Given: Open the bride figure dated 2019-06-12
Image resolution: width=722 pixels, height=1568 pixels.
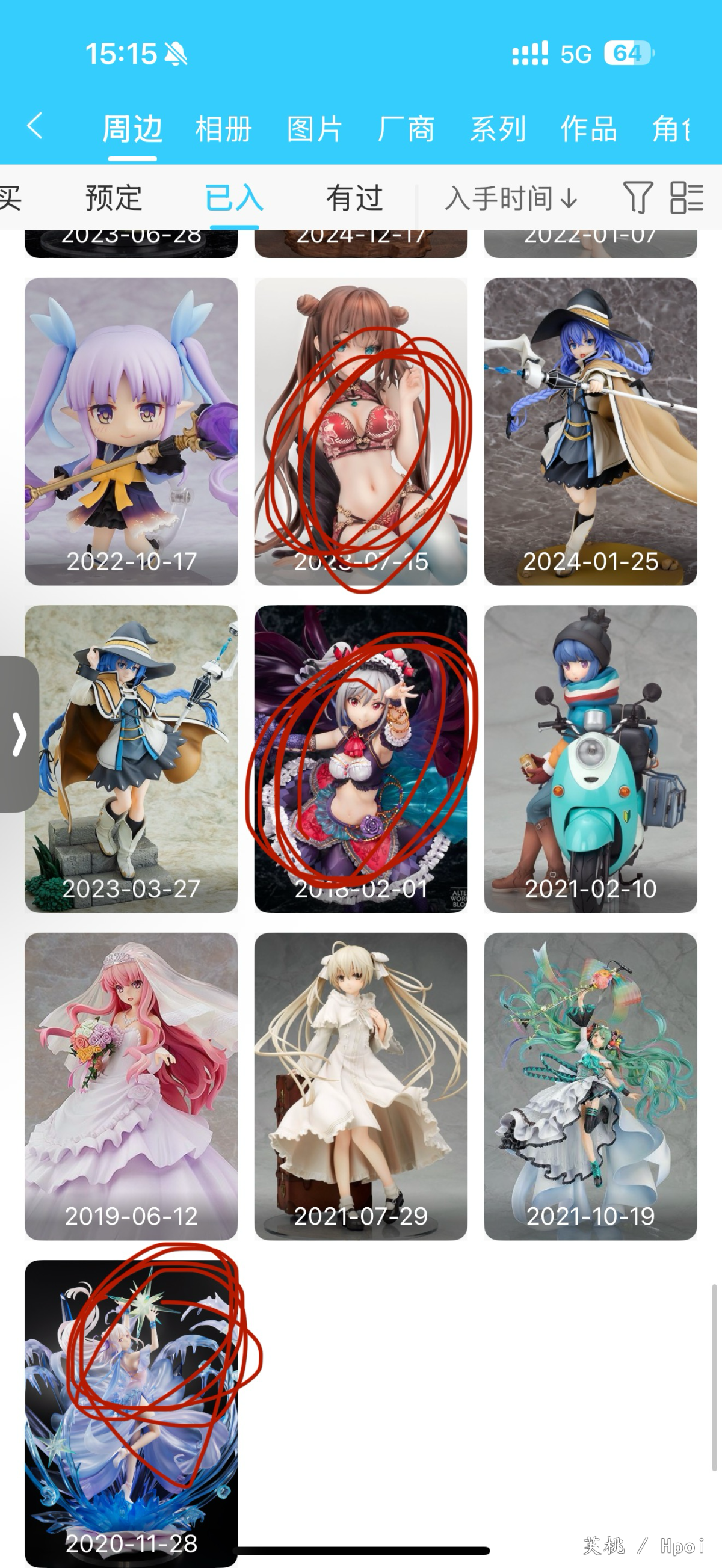Looking at the screenshot, I should pyautogui.click(x=131, y=1086).
